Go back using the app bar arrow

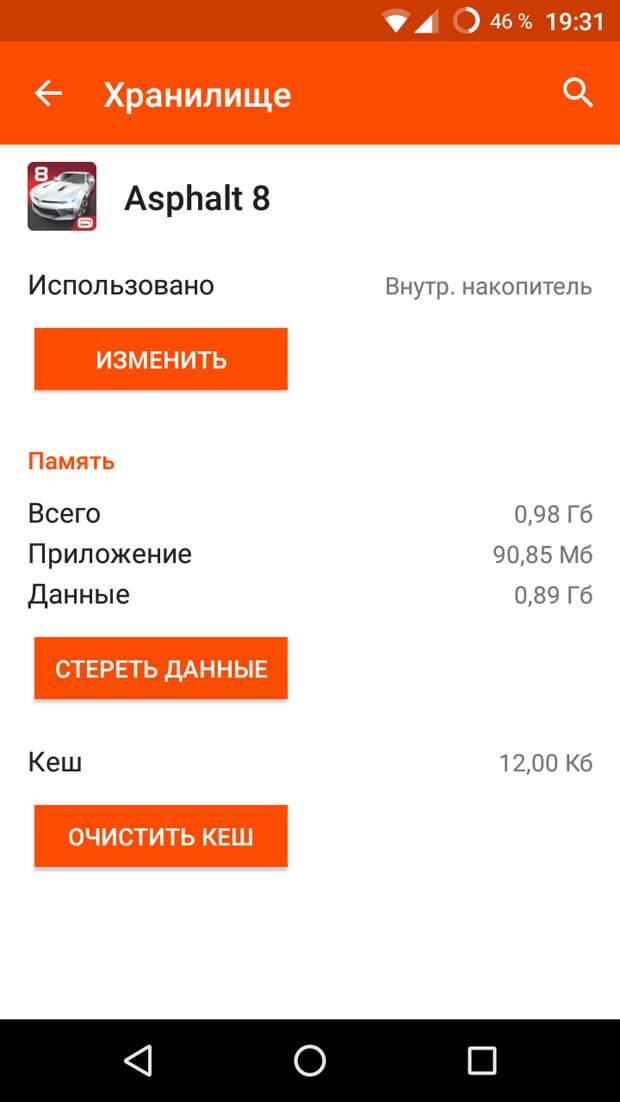tap(49, 93)
